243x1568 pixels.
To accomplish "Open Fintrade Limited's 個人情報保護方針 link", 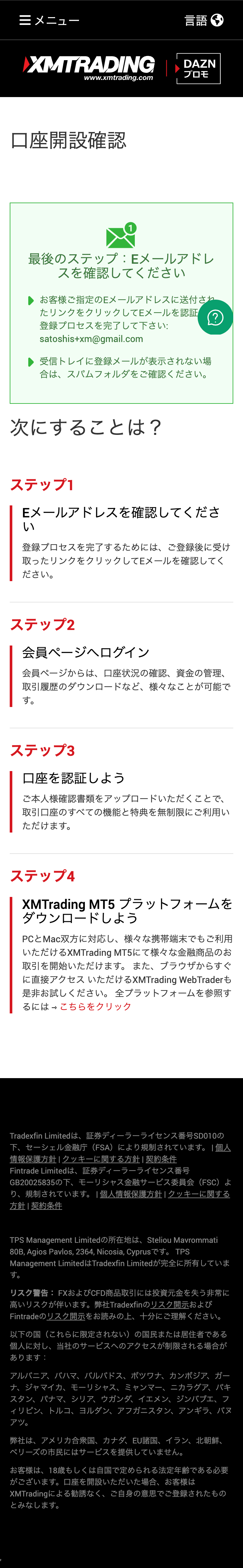I will pyautogui.click(x=131, y=1194).
